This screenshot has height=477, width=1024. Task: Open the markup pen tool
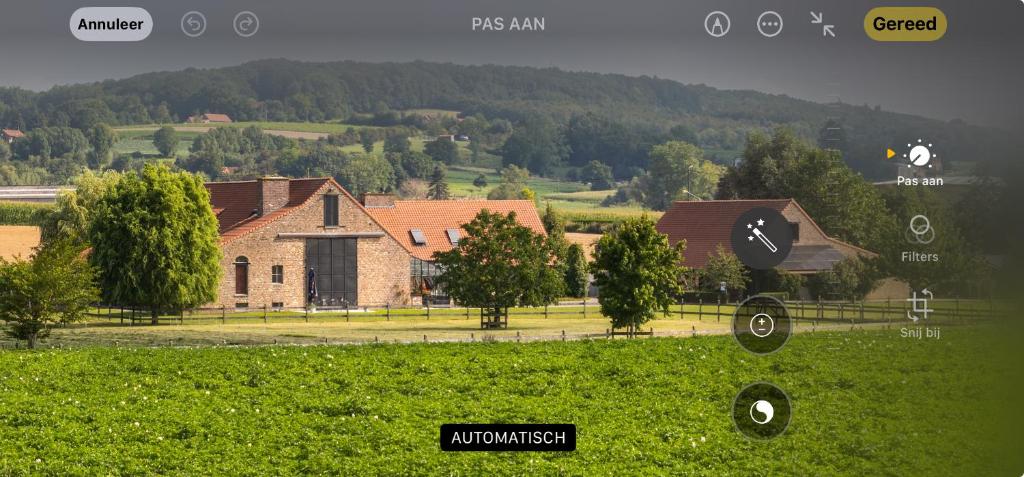(717, 24)
